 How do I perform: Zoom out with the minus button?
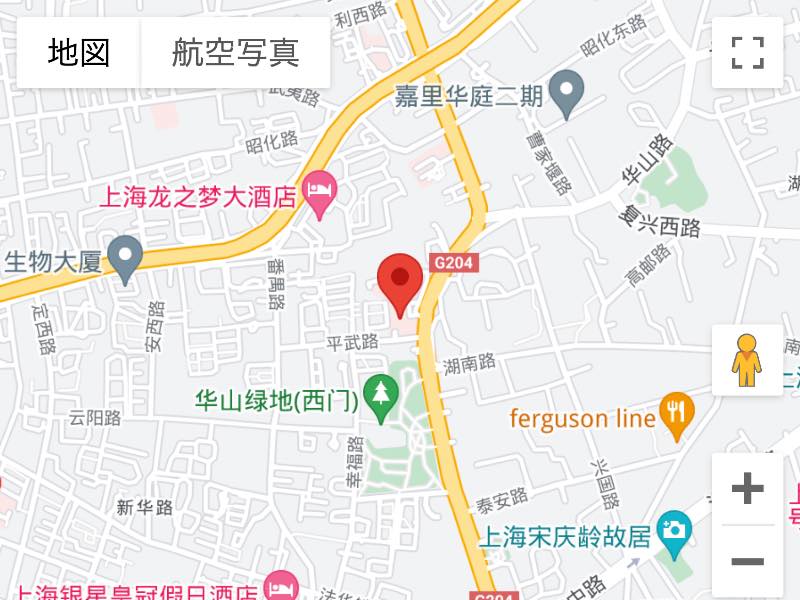click(x=747, y=561)
